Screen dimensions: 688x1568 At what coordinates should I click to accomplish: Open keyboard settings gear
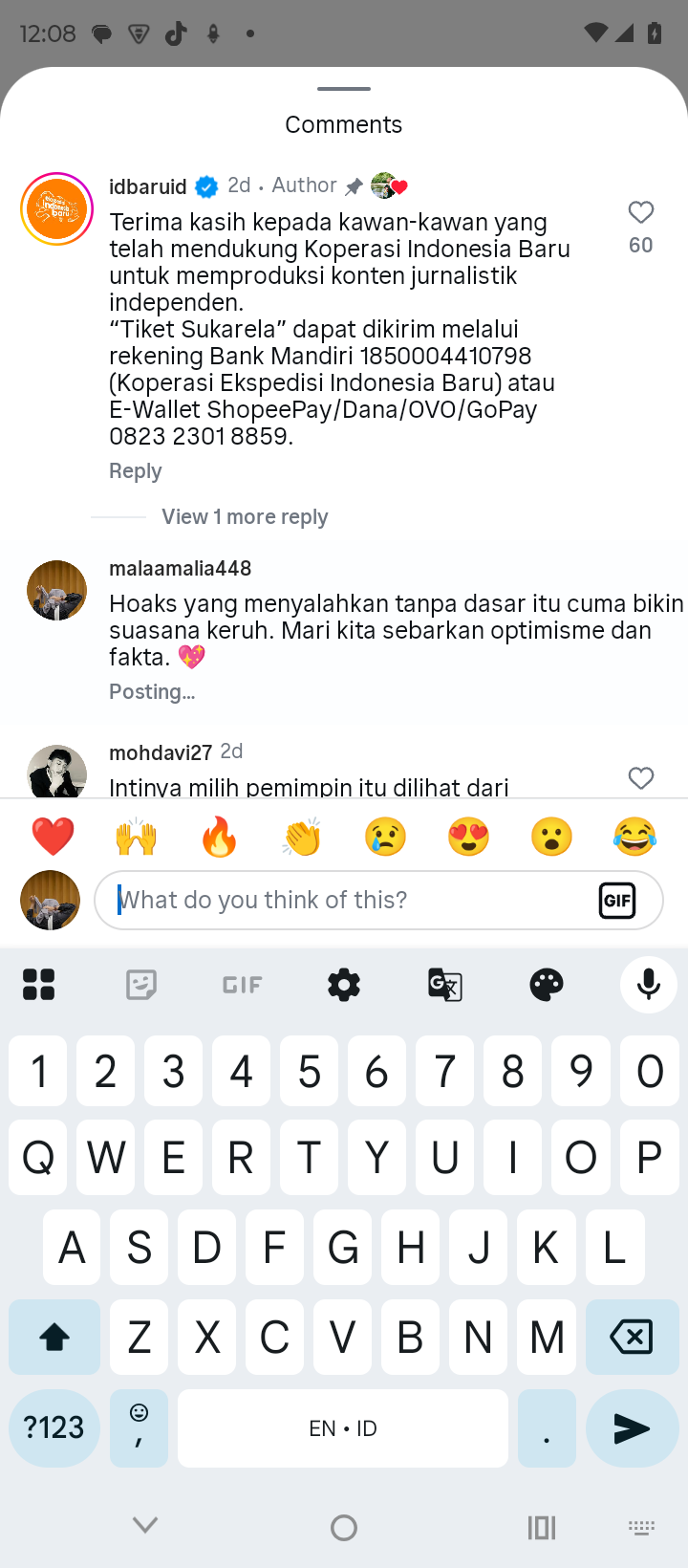(343, 984)
